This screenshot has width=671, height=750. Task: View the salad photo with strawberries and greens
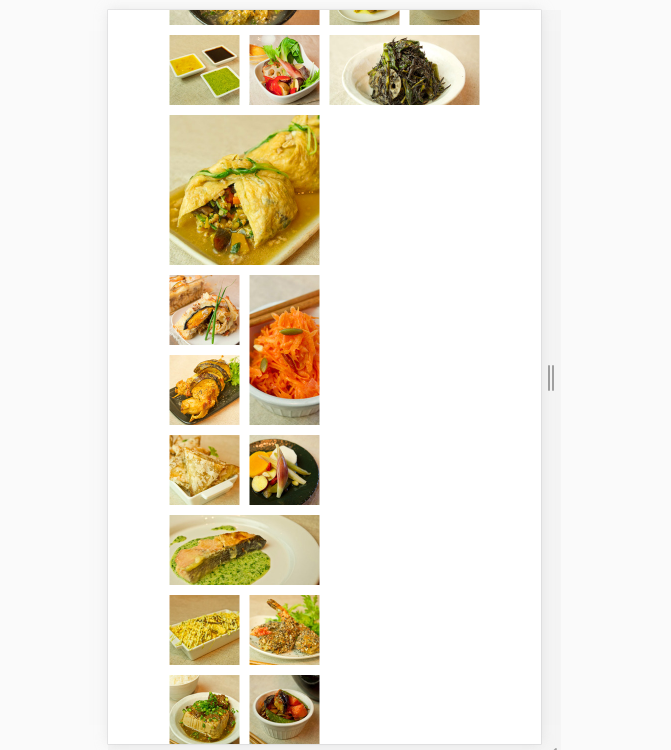(284, 70)
